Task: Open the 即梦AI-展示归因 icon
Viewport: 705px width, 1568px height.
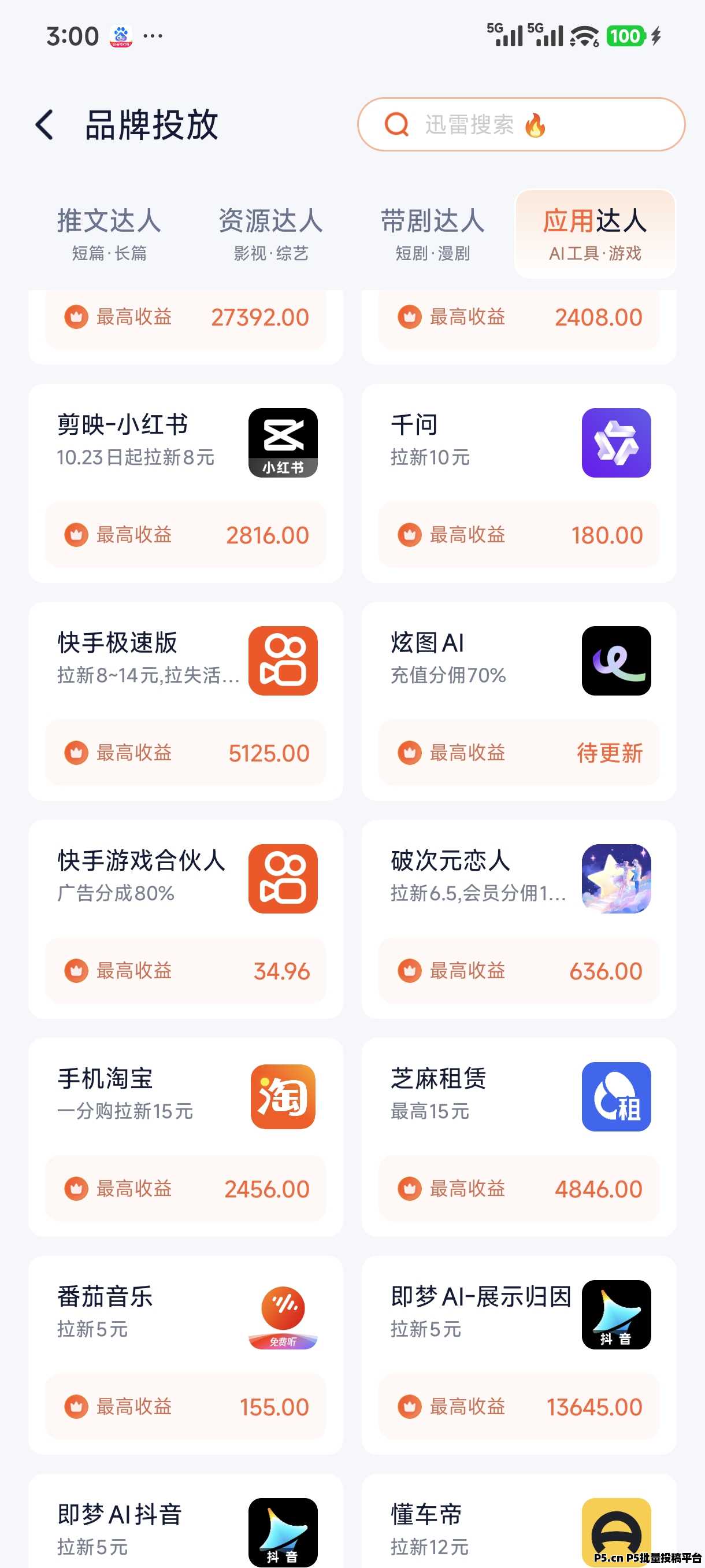Action: coord(616,1315)
